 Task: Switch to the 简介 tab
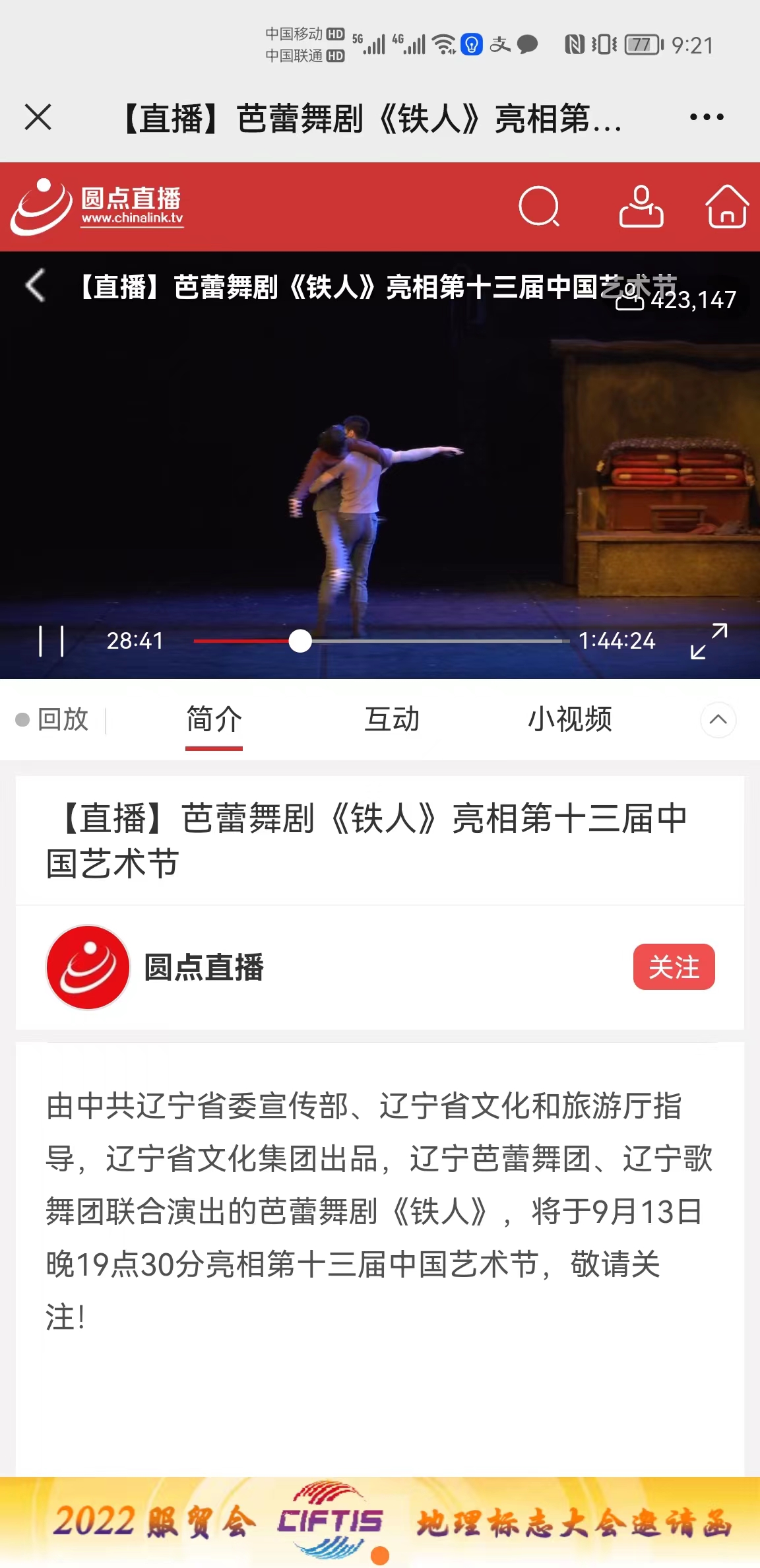(214, 719)
